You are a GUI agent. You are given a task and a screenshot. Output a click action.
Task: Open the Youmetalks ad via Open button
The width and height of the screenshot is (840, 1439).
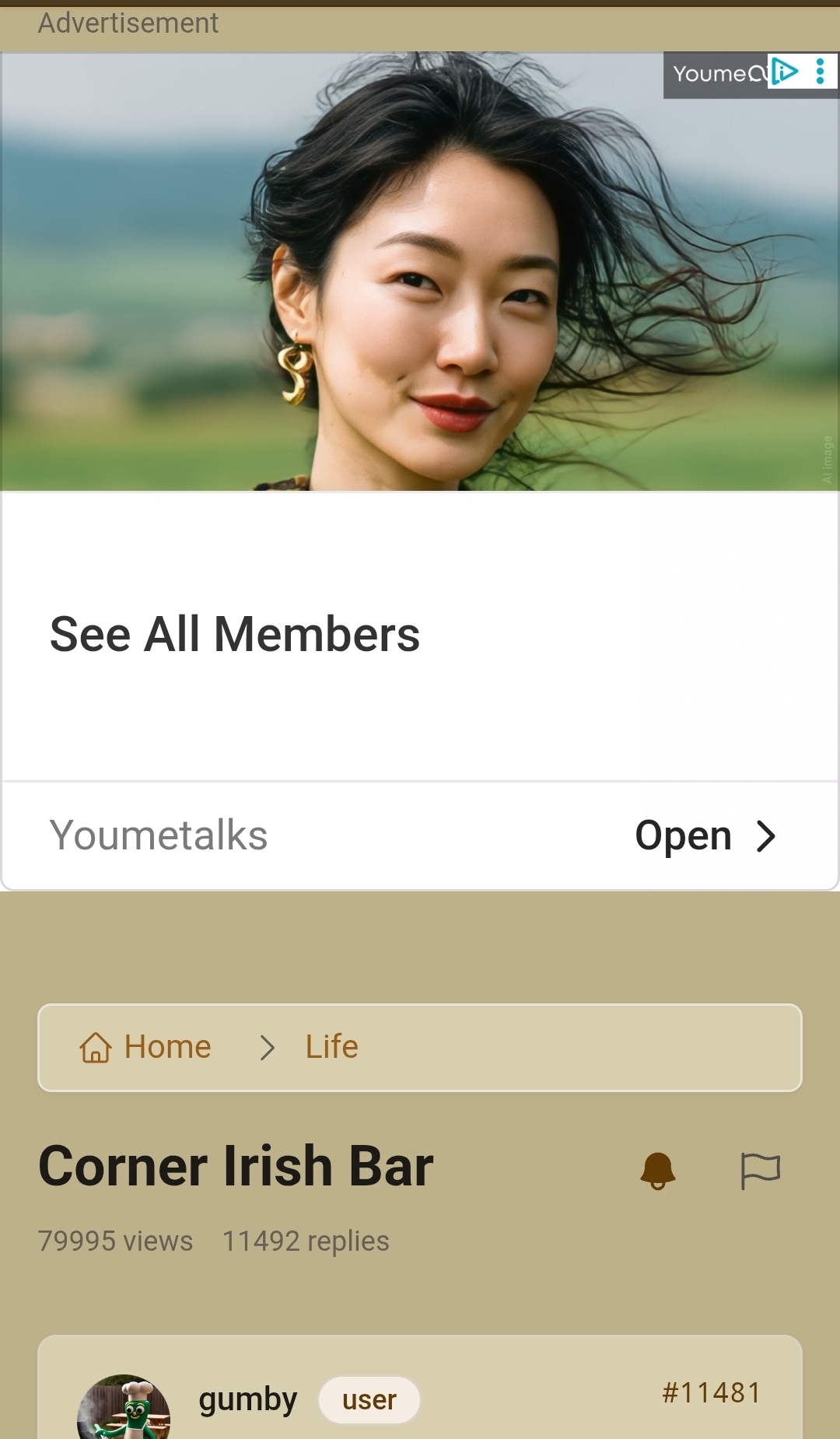pos(705,836)
